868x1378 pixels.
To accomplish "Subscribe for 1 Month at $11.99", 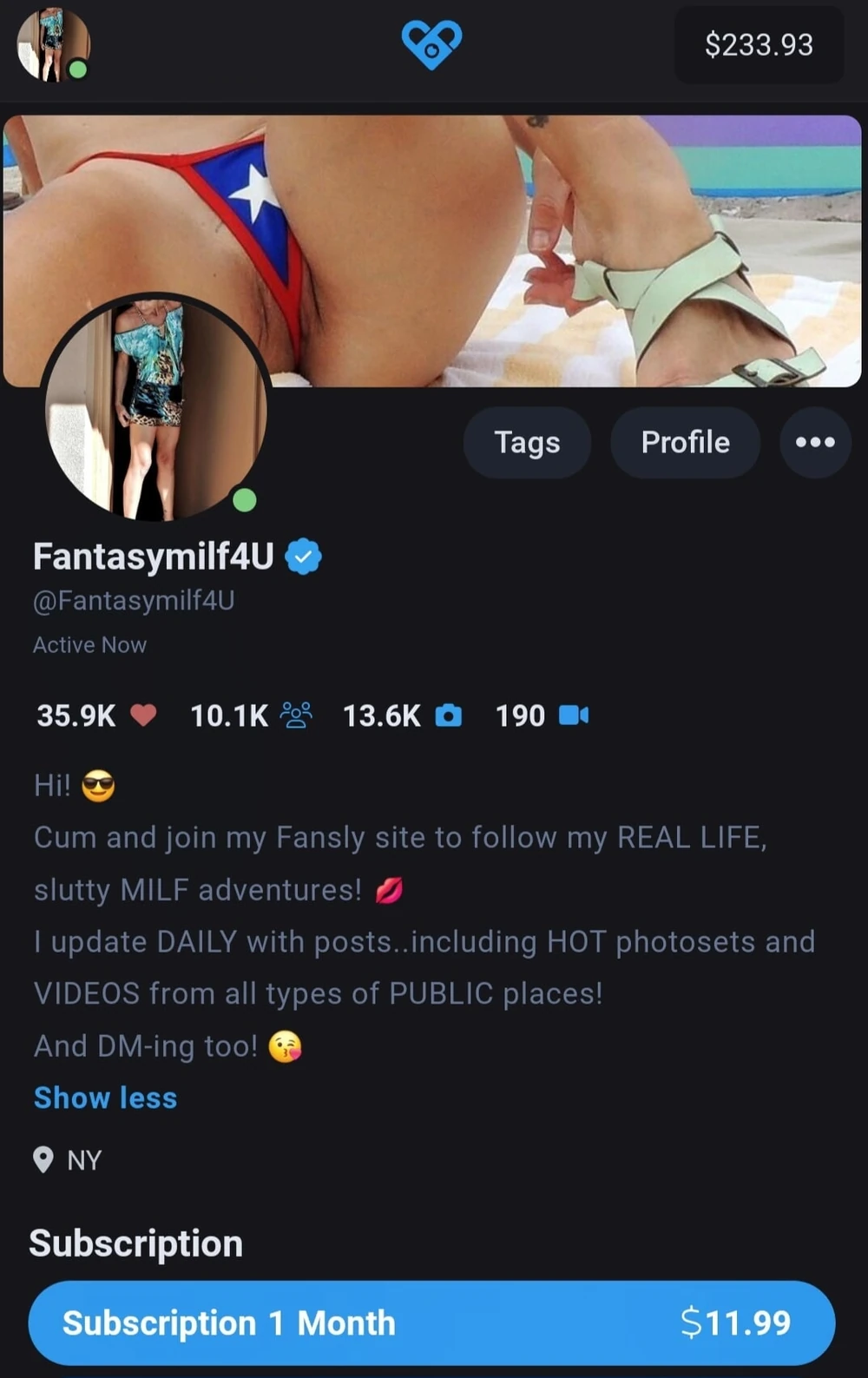I will (431, 1322).
